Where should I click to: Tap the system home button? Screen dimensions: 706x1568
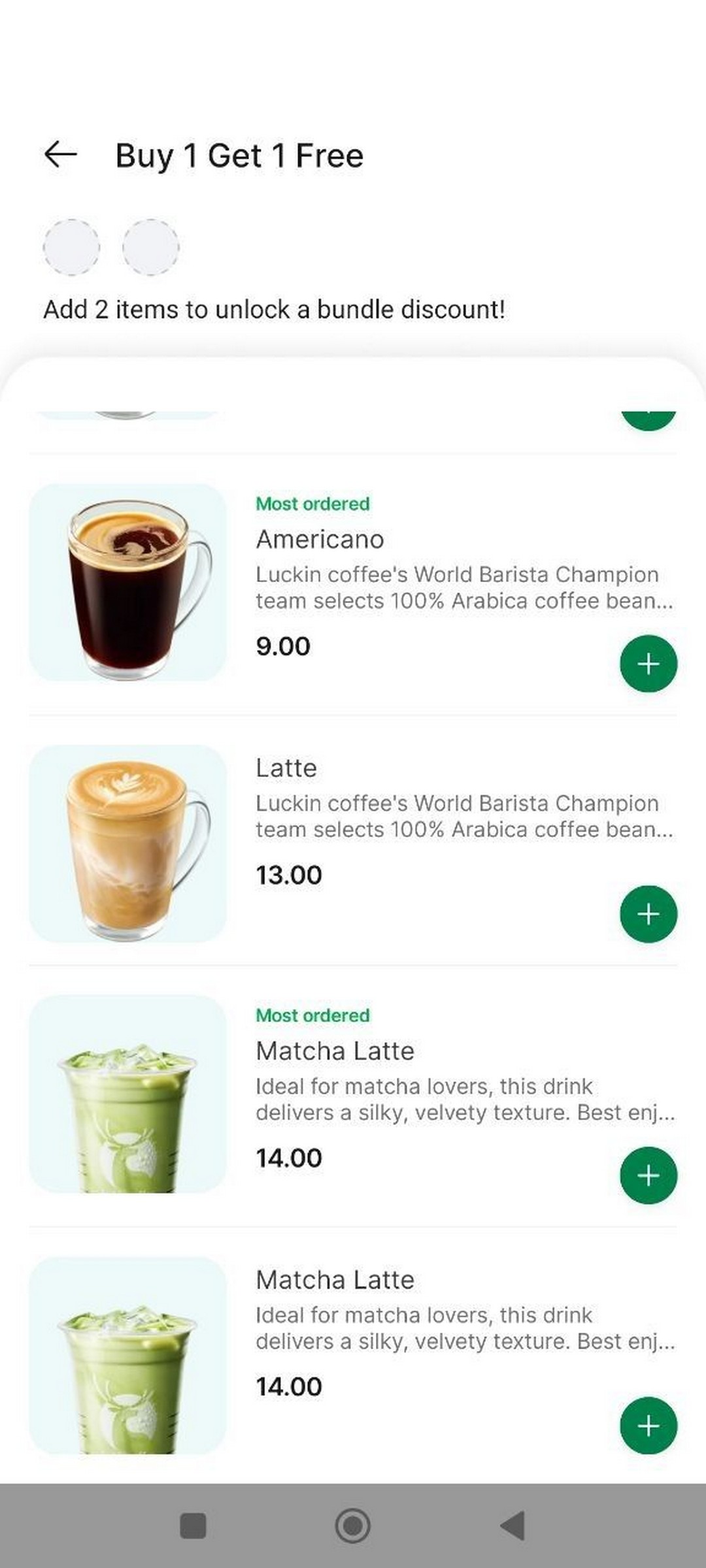click(353, 1526)
